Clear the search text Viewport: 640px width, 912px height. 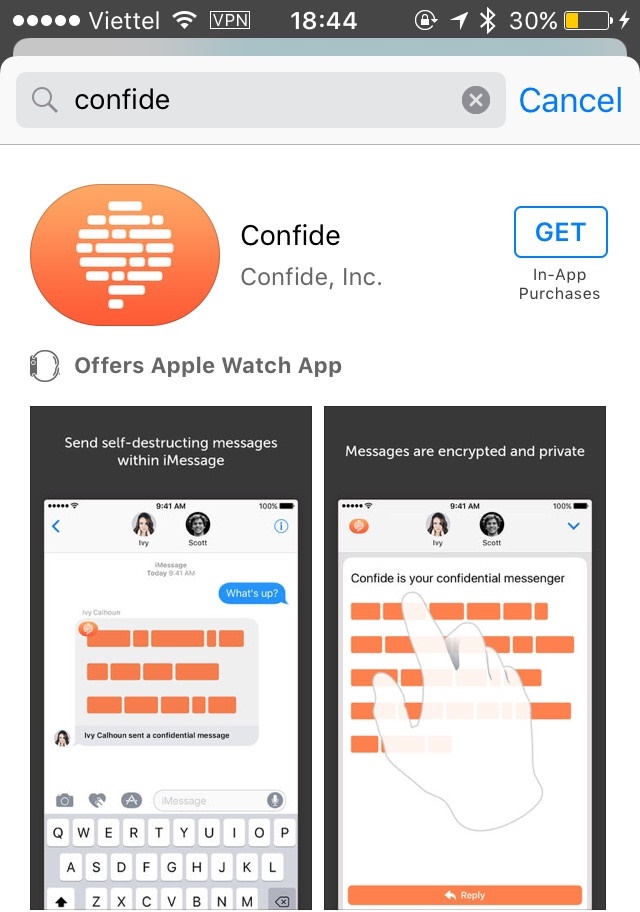click(476, 100)
